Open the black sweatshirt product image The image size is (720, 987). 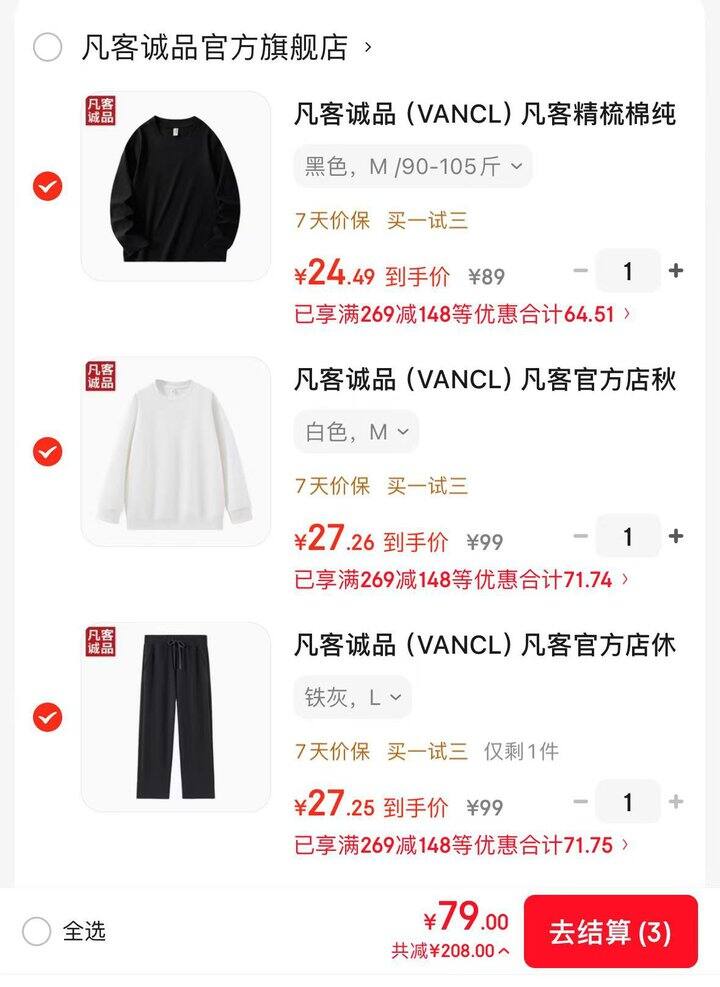tap(175, 186)
